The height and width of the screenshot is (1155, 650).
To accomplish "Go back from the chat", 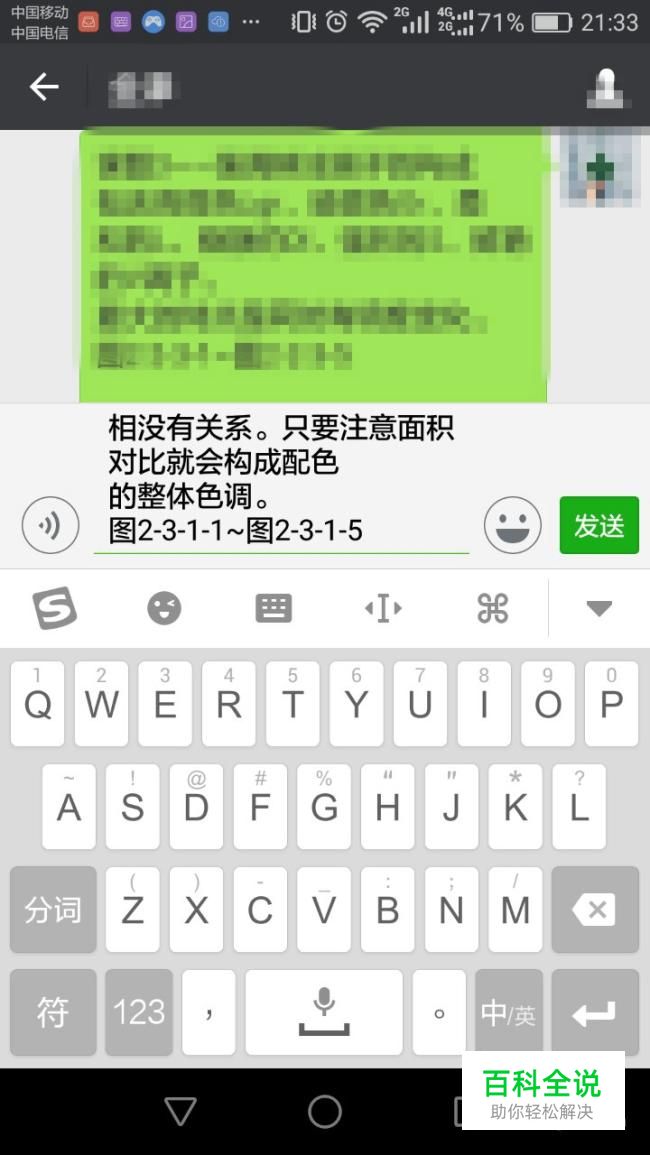I will click(x=44, y=87).
